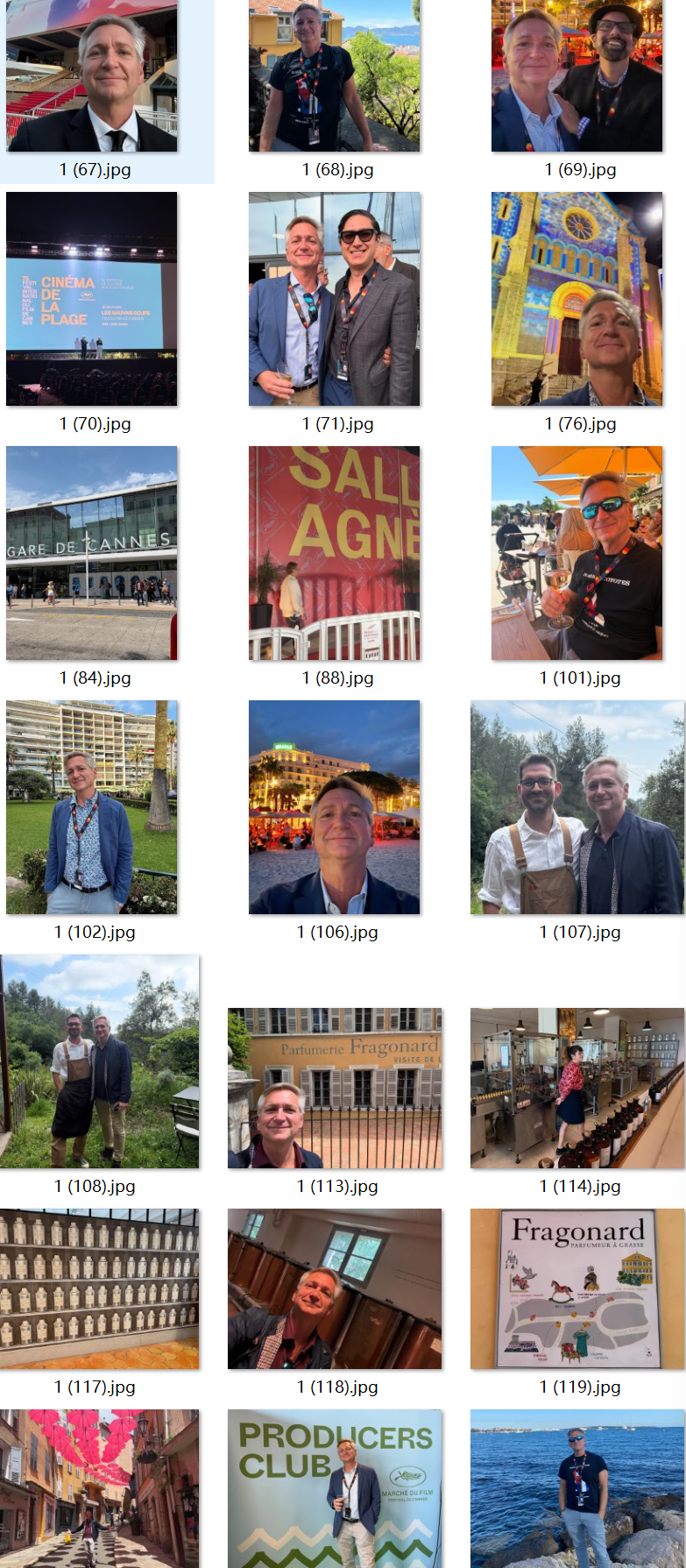
Task: Open the Producers Club photo thumbnail
Action: (x=335, y=1488)
